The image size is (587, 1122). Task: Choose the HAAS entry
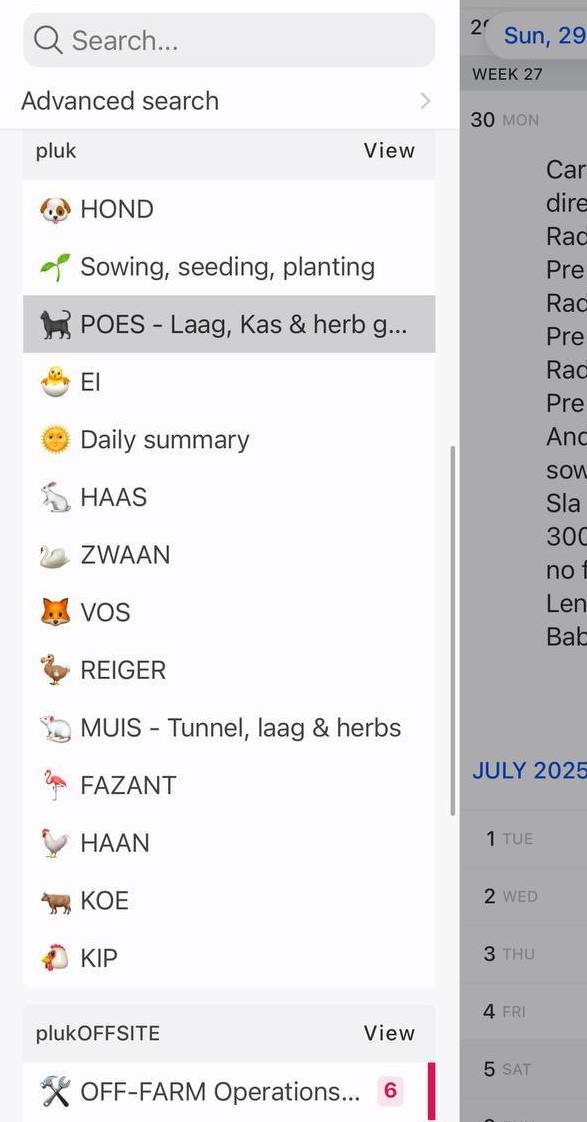click(229, 497)
